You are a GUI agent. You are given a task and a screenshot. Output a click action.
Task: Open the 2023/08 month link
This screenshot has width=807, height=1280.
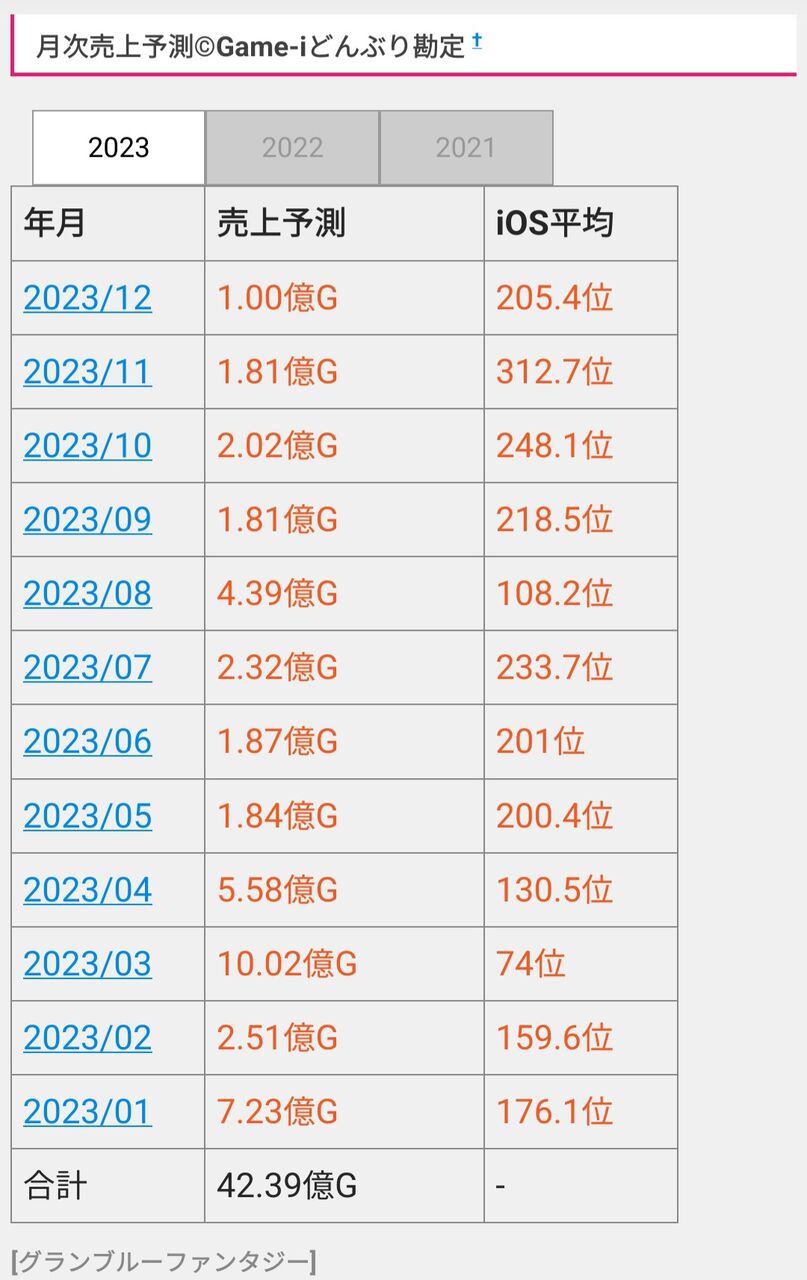(88, 594)
